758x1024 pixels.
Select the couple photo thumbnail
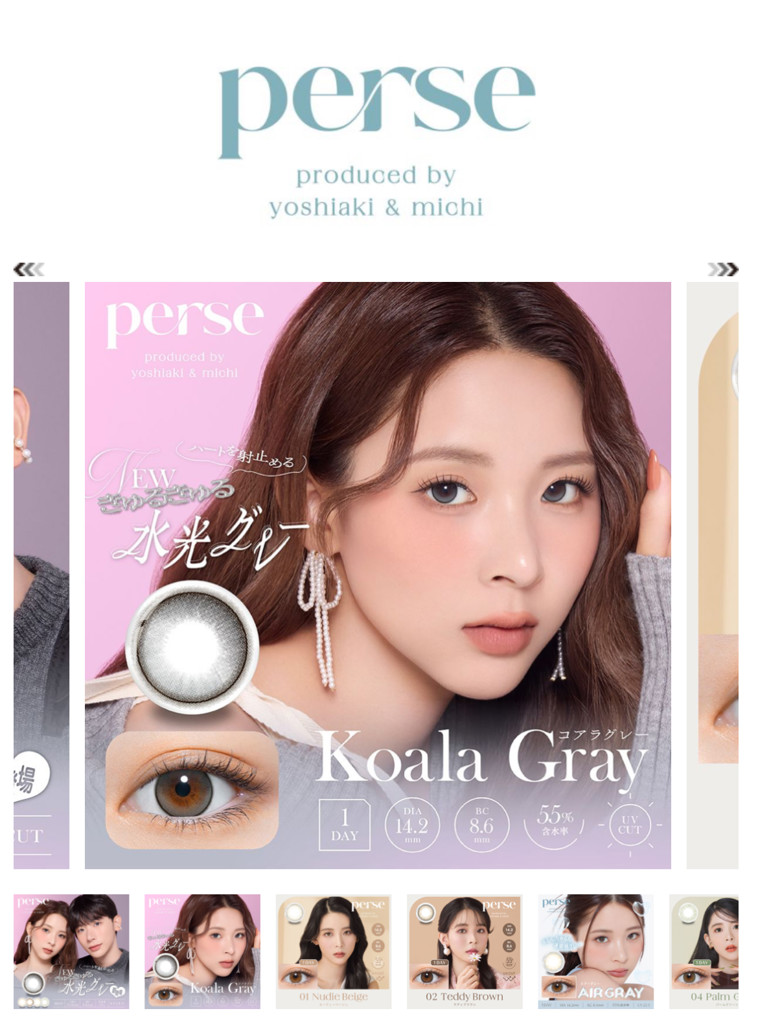click(71, 951)
